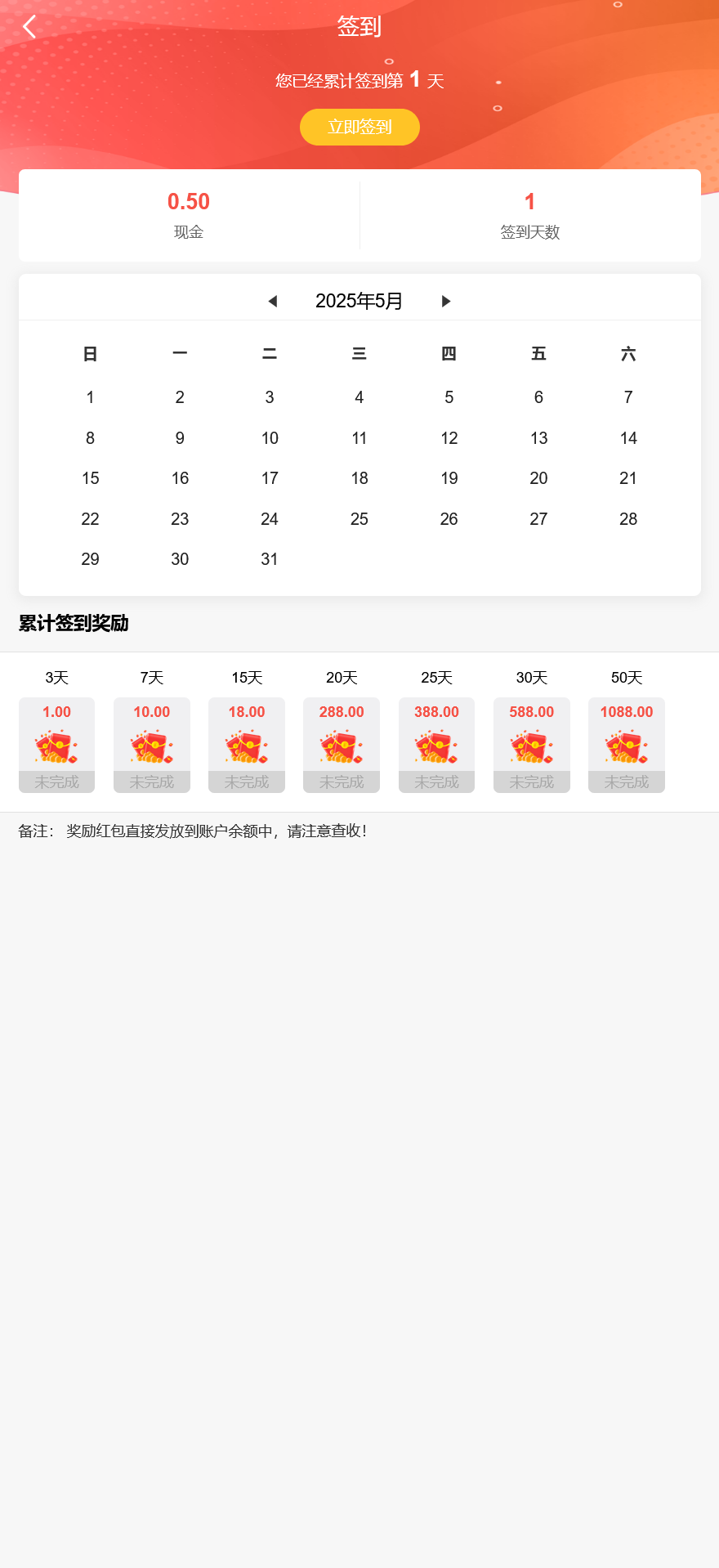The image size is (719, 1568).
Task: Open the 2025年5月 month title
Action: (359, 301)
